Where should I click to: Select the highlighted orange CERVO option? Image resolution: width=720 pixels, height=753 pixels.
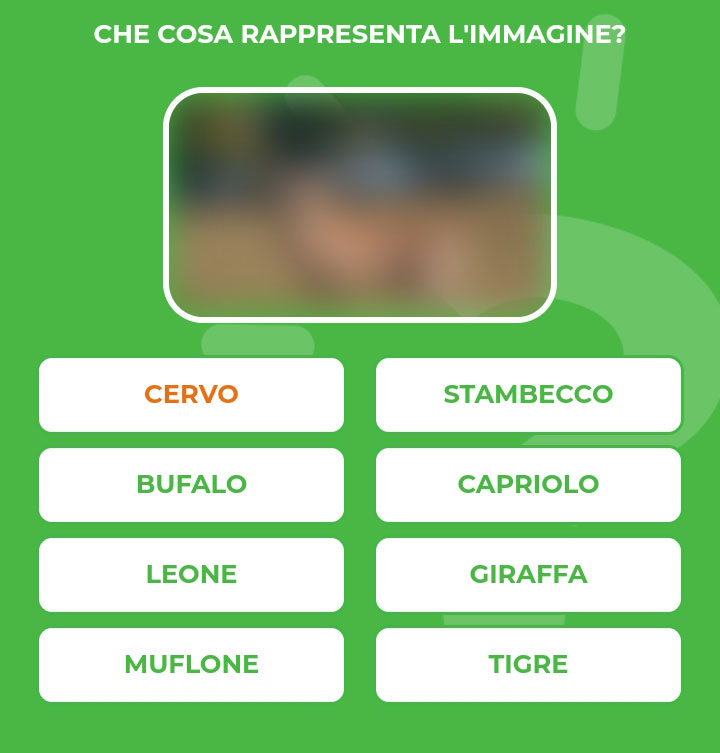pyautogui.click(x=191, y=395)
